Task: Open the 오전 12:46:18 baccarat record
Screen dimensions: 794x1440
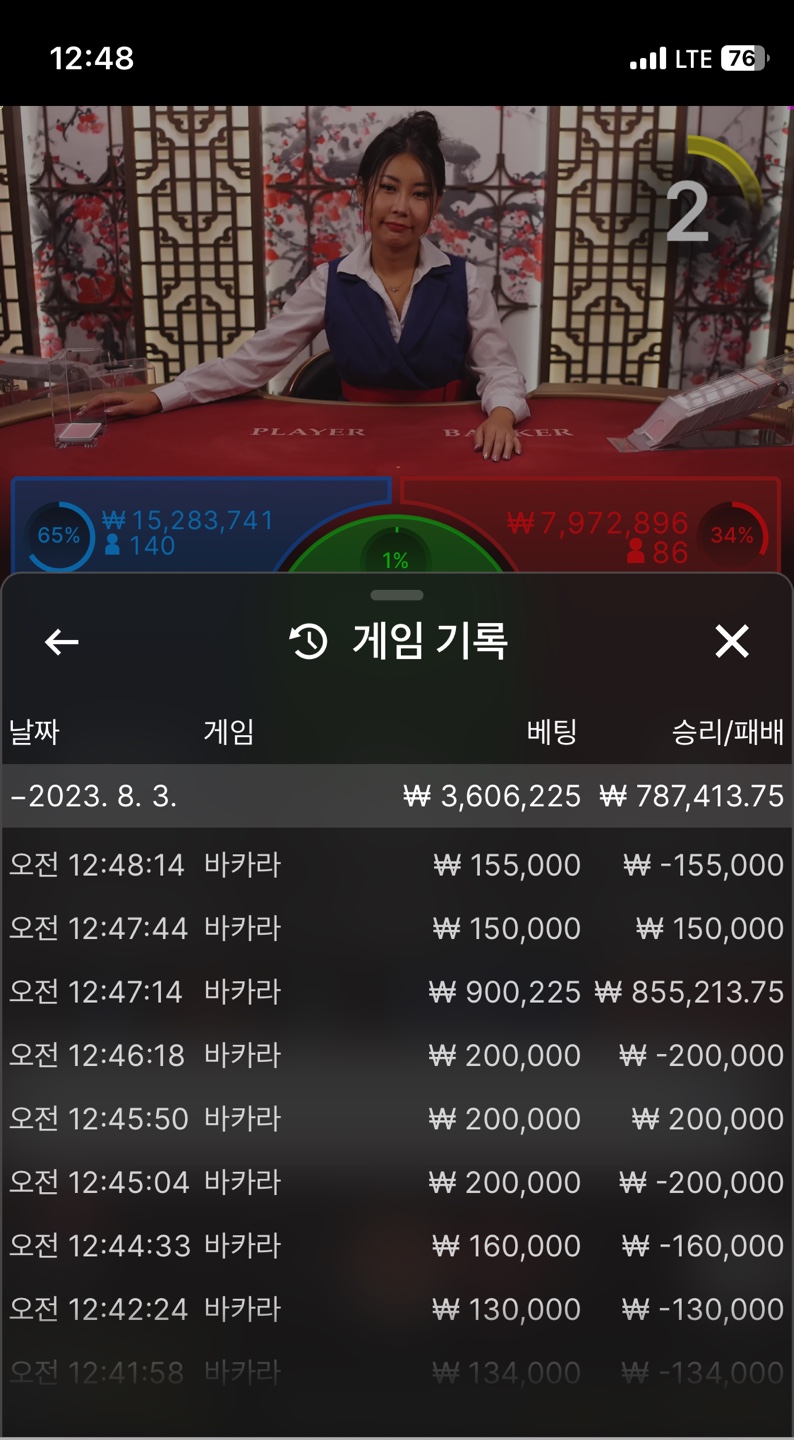Action: (x=397, y=1055)
